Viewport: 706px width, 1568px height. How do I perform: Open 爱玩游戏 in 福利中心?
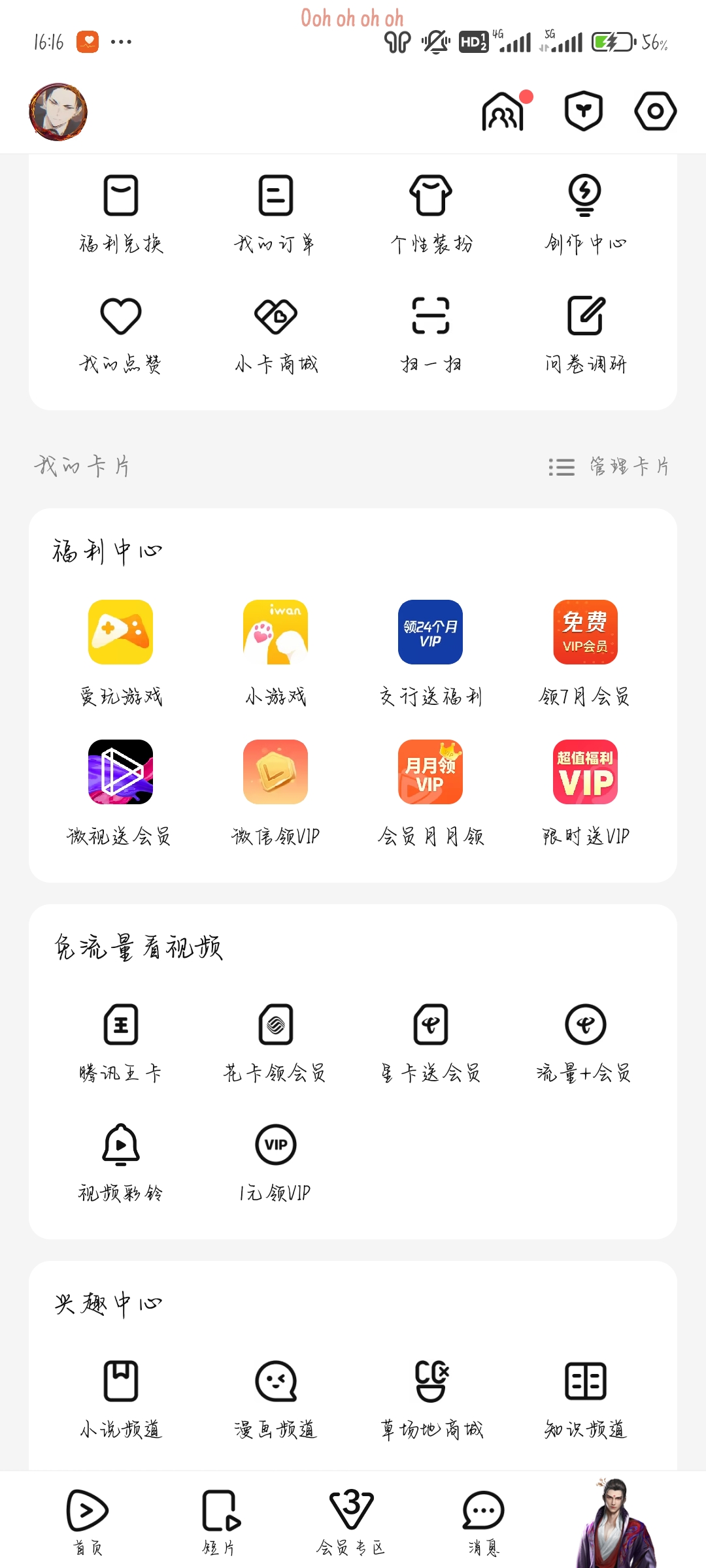(x=121, y=651)
